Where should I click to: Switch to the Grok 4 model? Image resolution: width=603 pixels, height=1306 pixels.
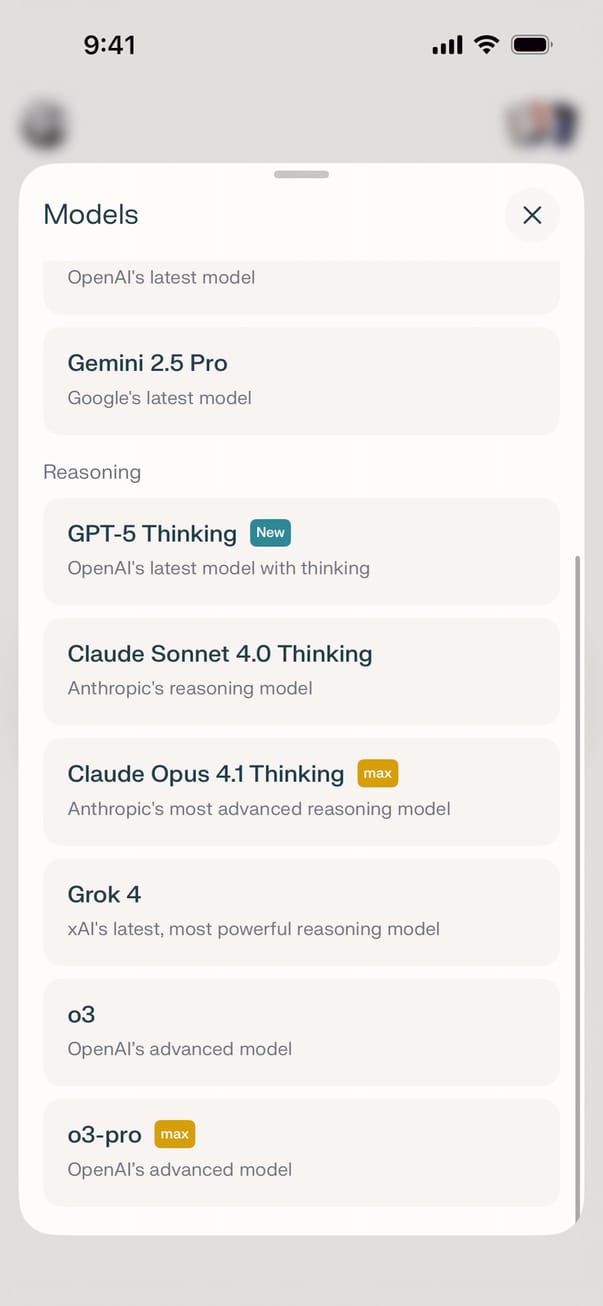pos(301,910)
